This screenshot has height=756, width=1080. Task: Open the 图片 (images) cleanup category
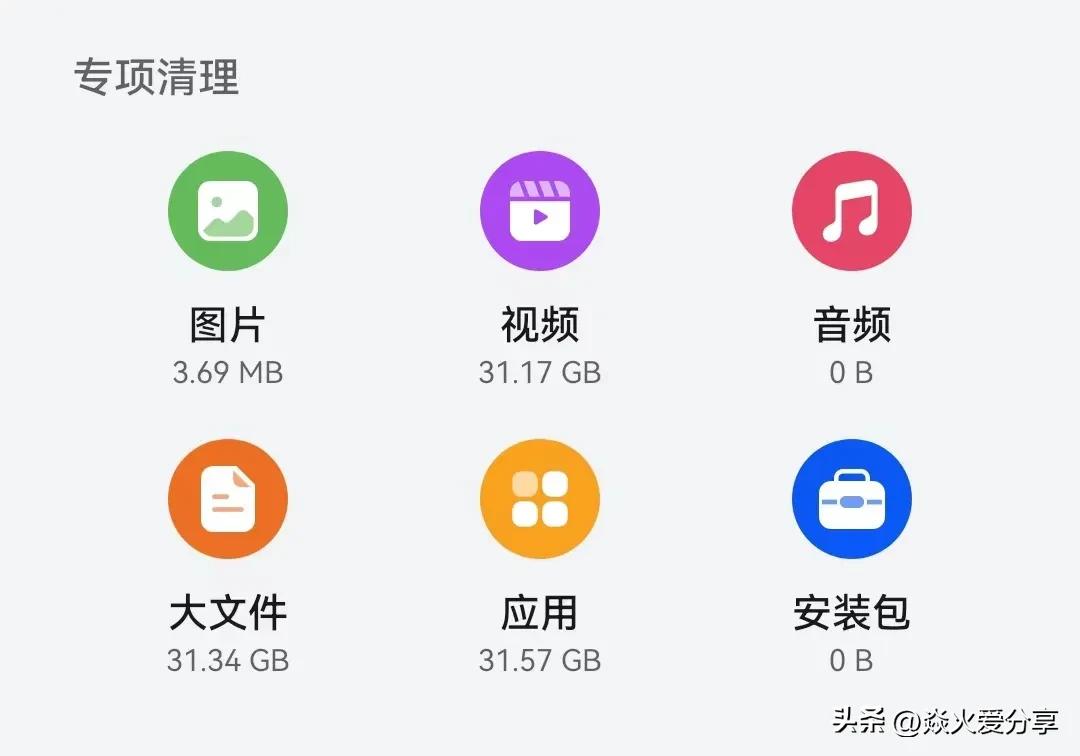click(228, 211)
